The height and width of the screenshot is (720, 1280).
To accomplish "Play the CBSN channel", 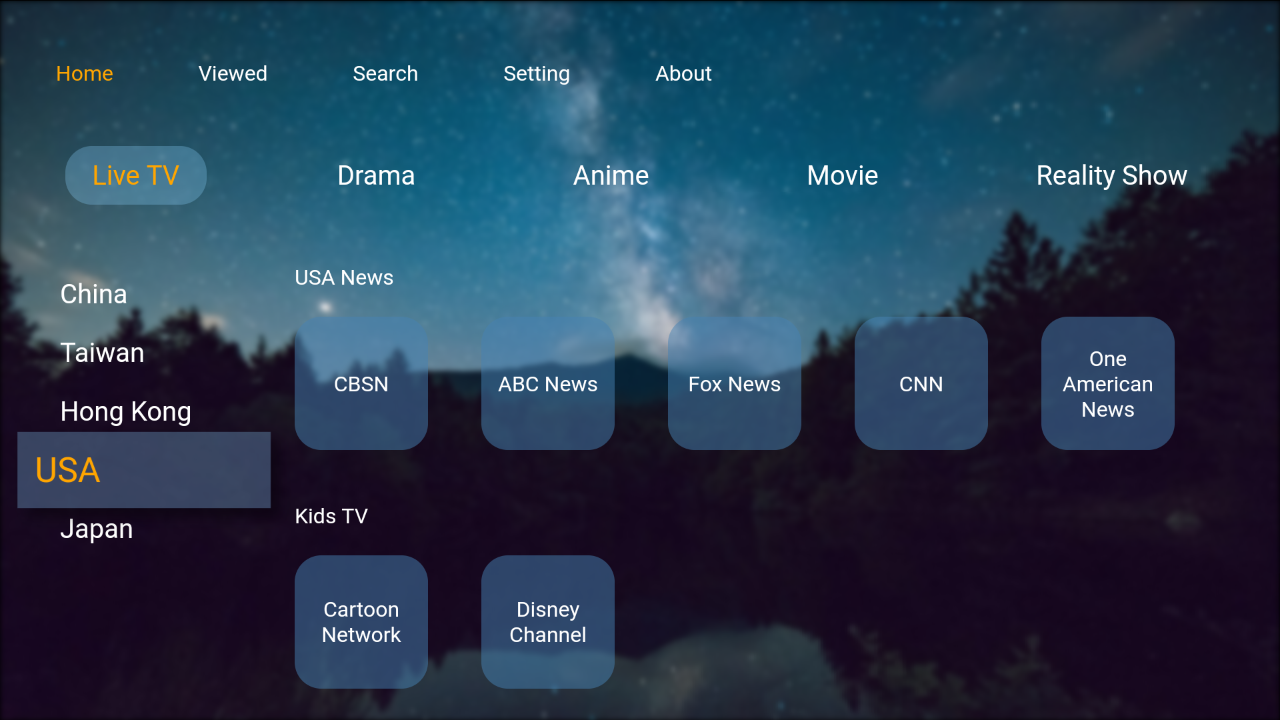I will coord(361,384).
